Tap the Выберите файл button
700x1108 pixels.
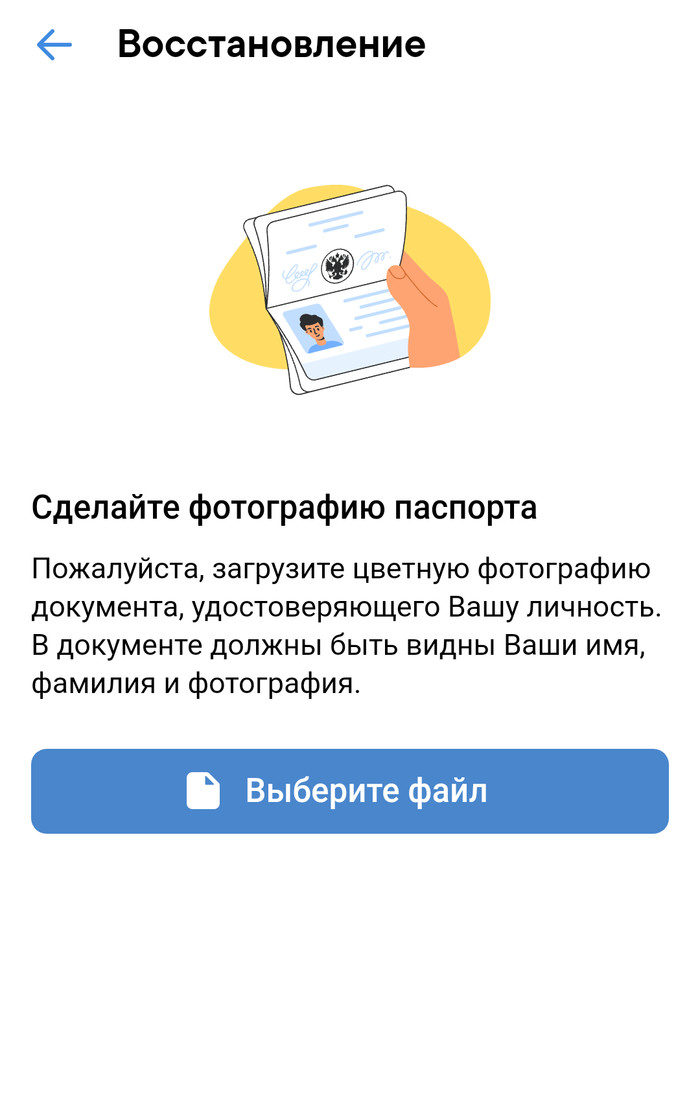pos(349,791)
